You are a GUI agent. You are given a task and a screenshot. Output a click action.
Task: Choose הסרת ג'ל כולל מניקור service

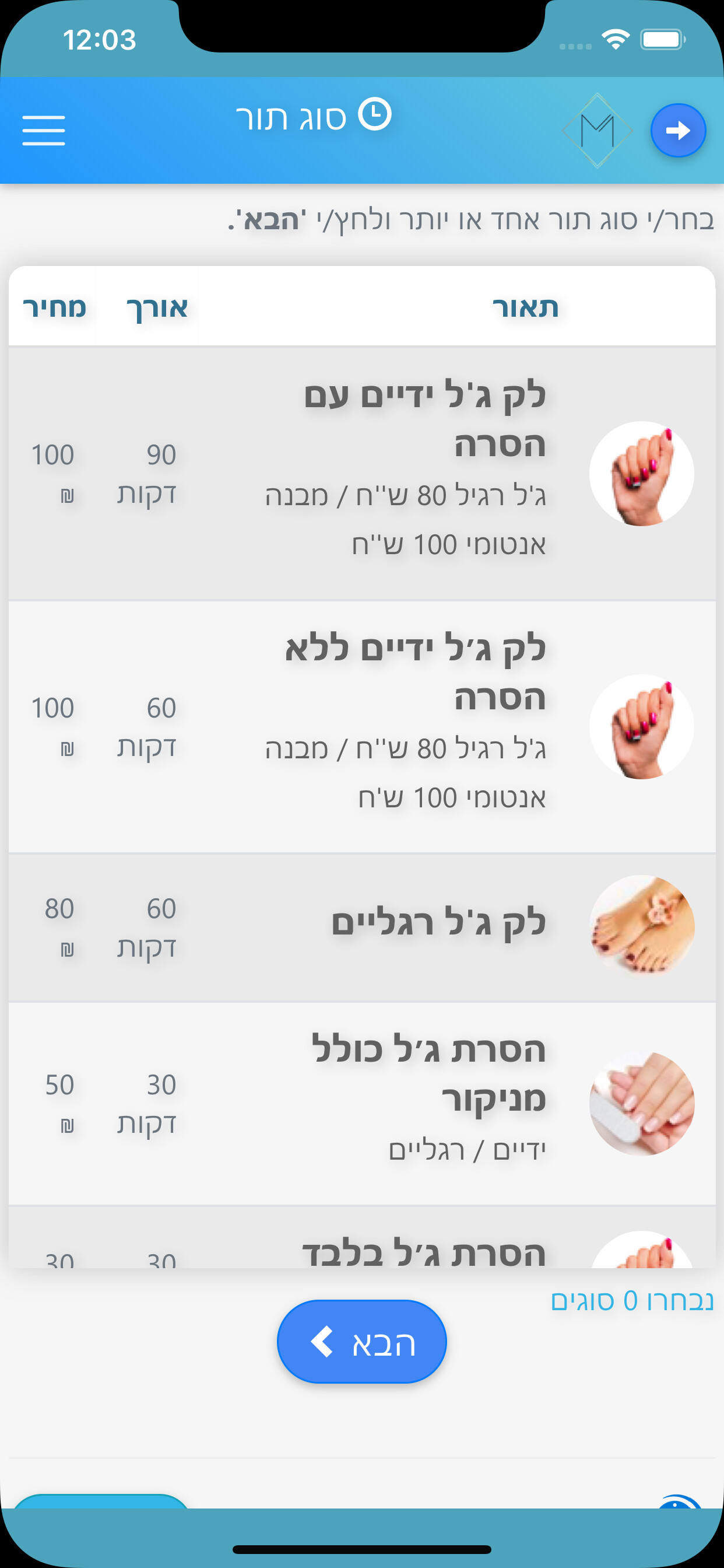tap(362, 1103)
